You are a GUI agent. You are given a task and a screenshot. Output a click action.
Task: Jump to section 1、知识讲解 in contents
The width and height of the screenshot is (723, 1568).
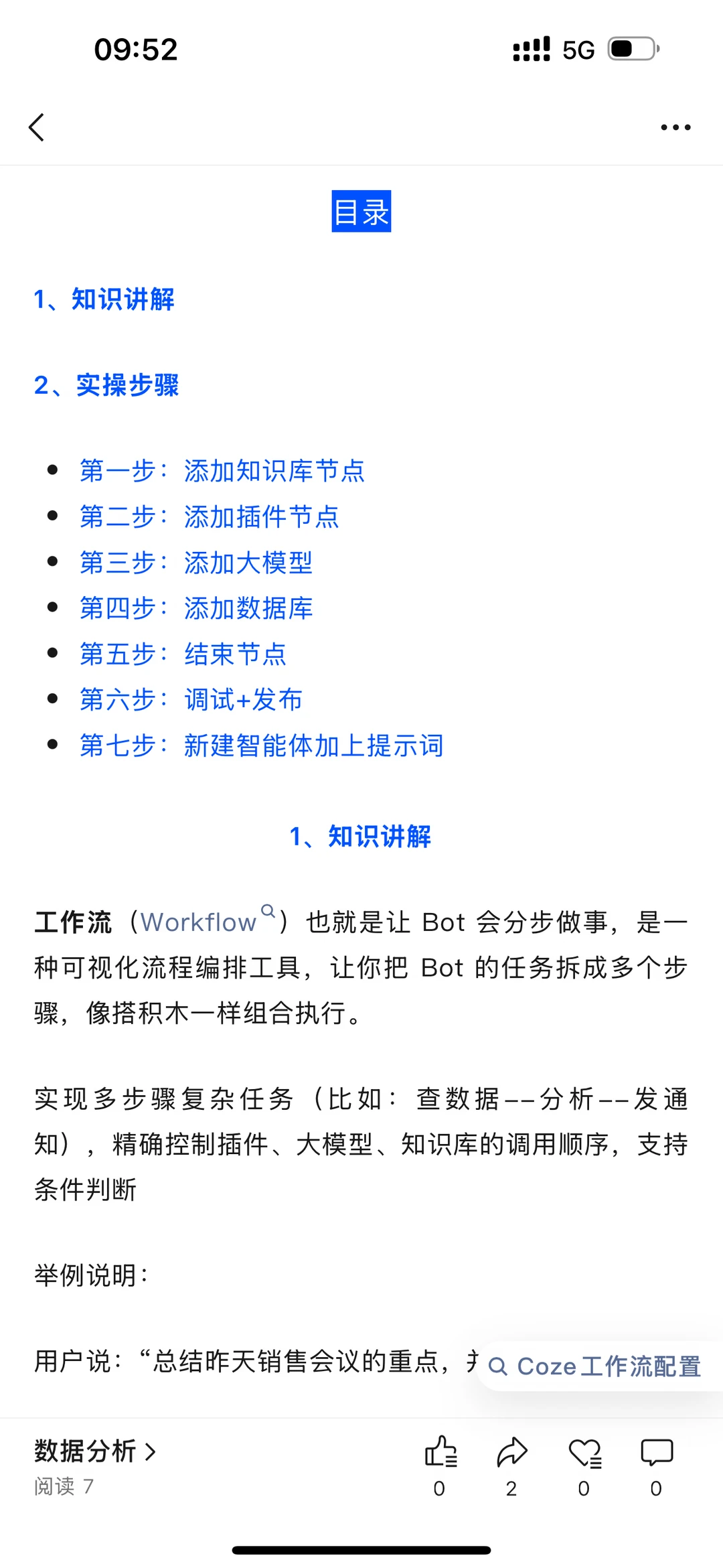tap(104, 299)
